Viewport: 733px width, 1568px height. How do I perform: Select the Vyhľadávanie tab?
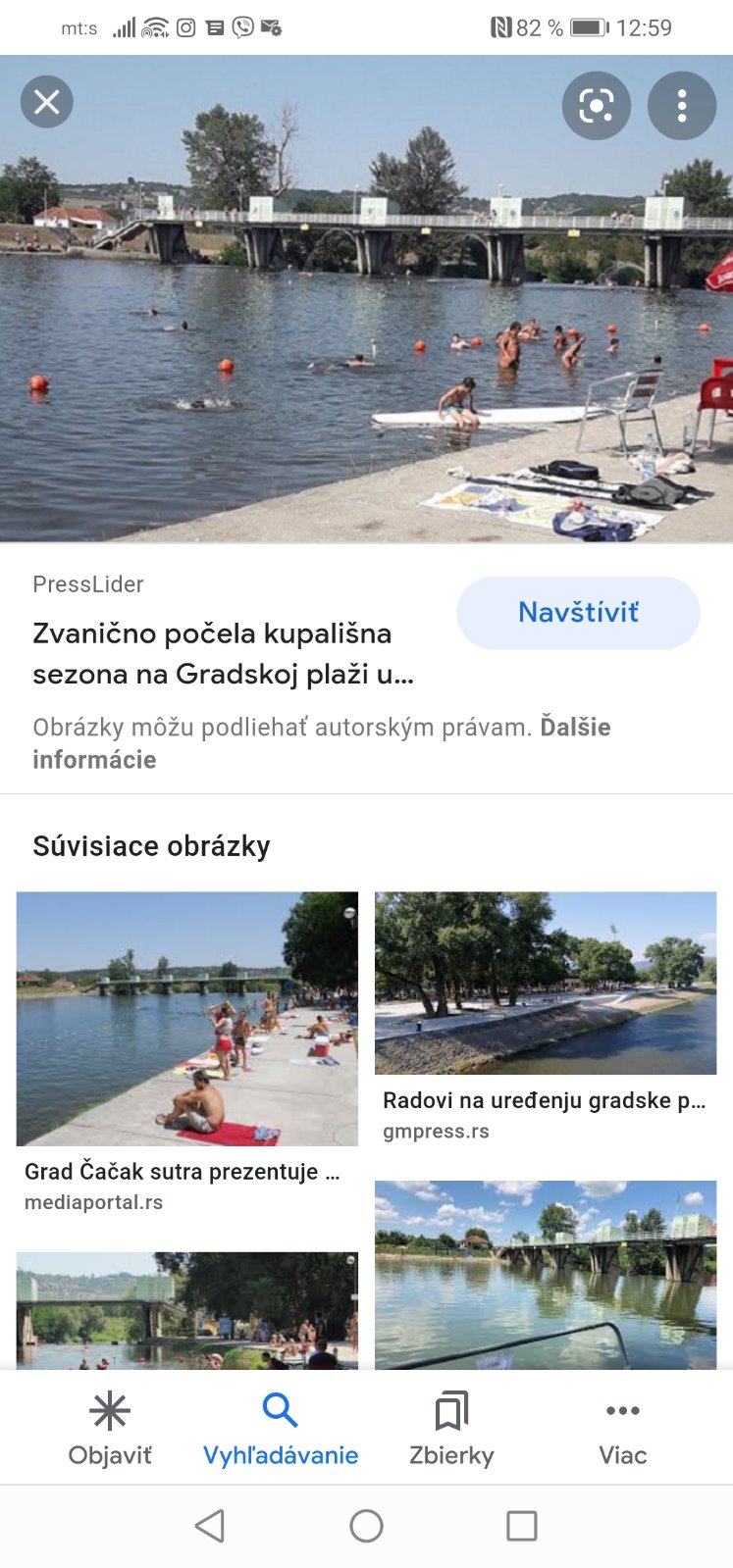(281, 1427)
